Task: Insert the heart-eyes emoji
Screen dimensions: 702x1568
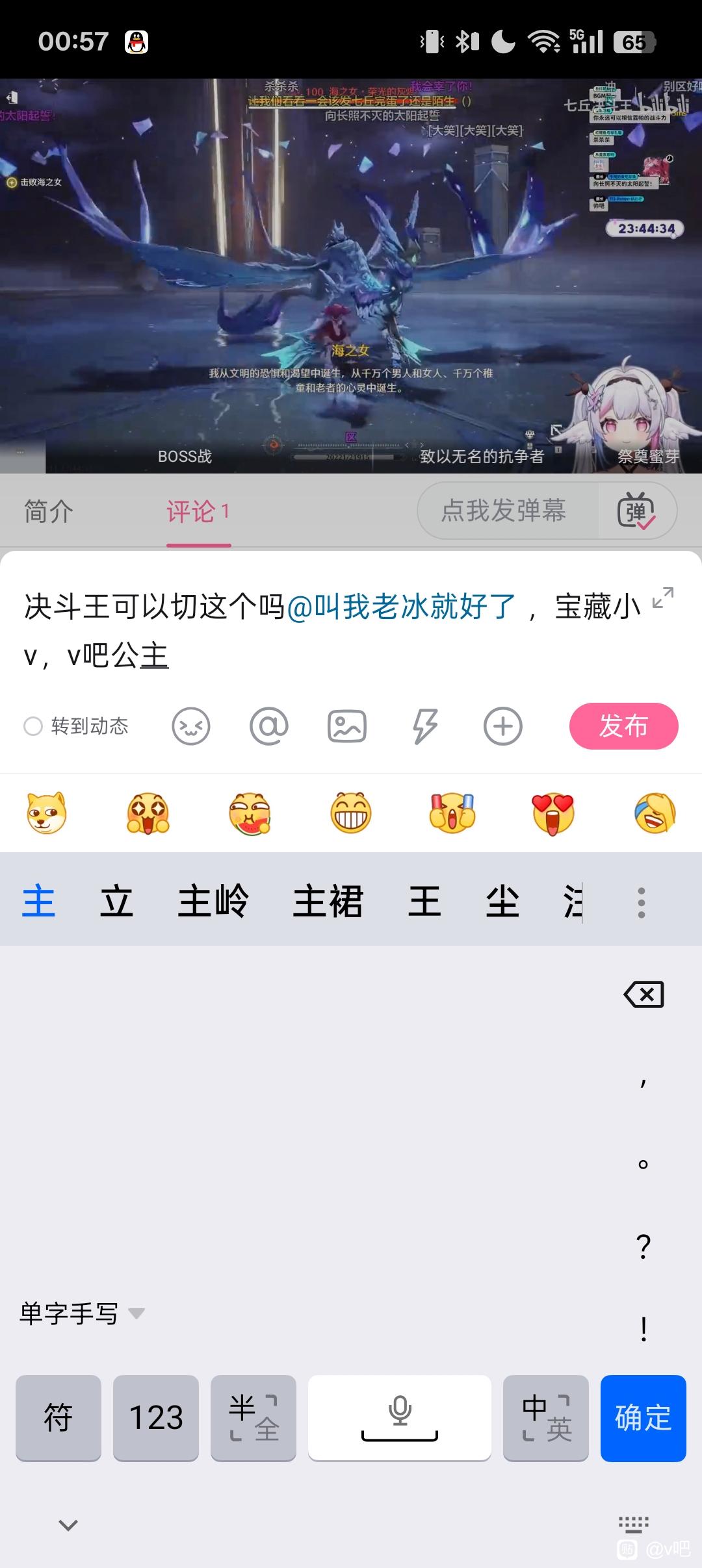Action: (553, 813)
